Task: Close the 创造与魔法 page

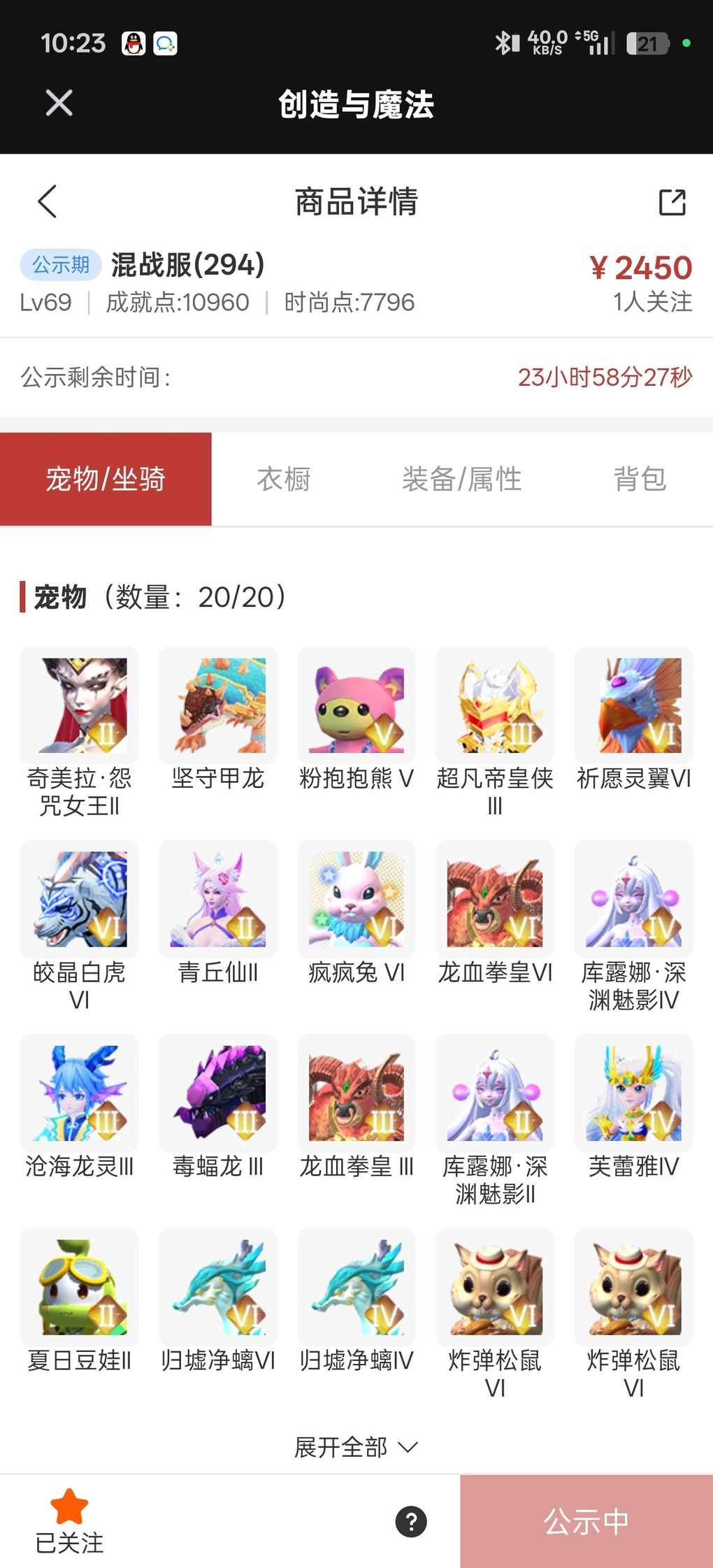Action: tap(59, 103)
